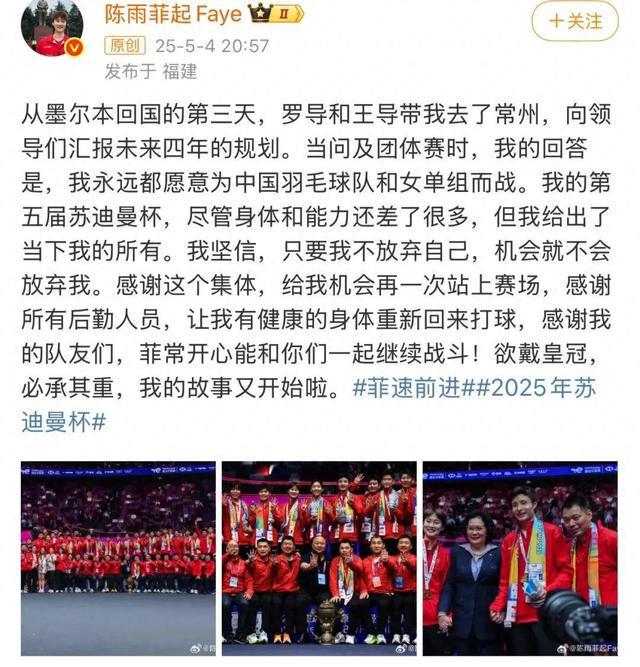640x667 pixels.
Task: Follow 陈雨菲起 Faye with the 关注 button
Action: click(574, 20)
